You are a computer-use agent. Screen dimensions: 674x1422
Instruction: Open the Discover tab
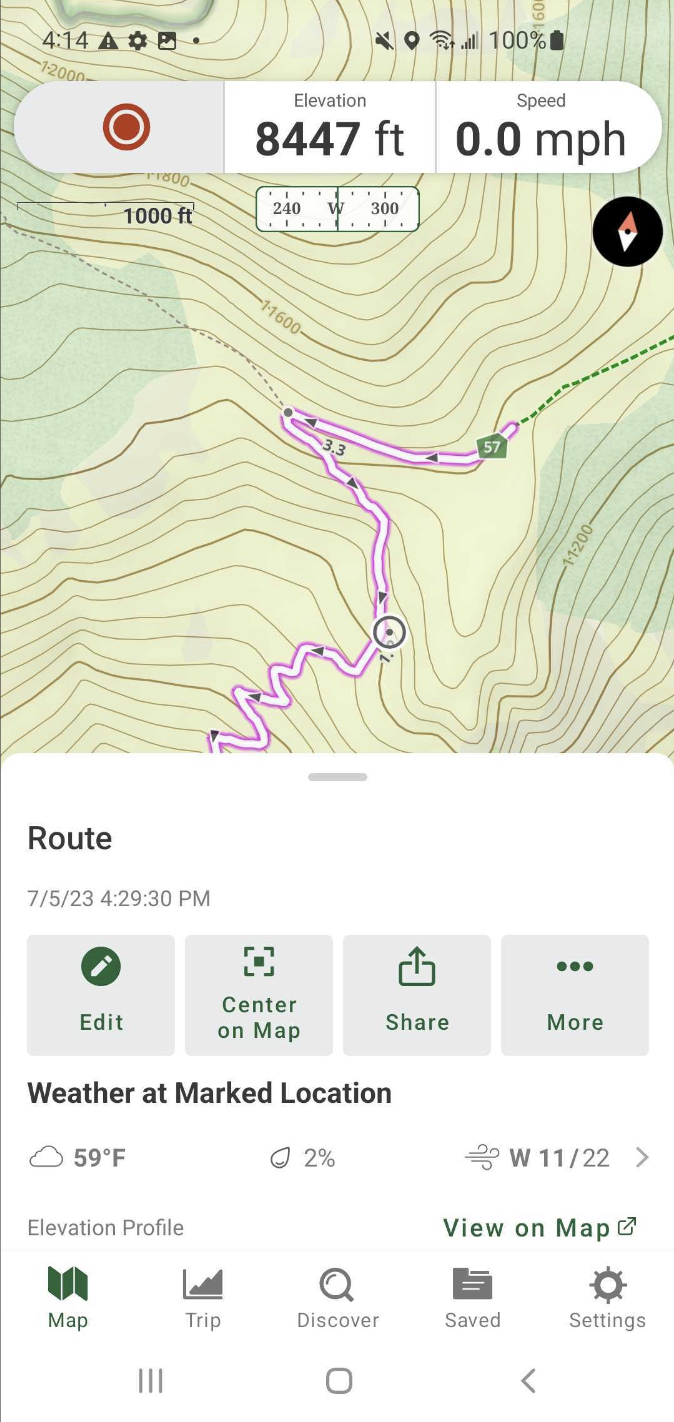(338, 1298)
